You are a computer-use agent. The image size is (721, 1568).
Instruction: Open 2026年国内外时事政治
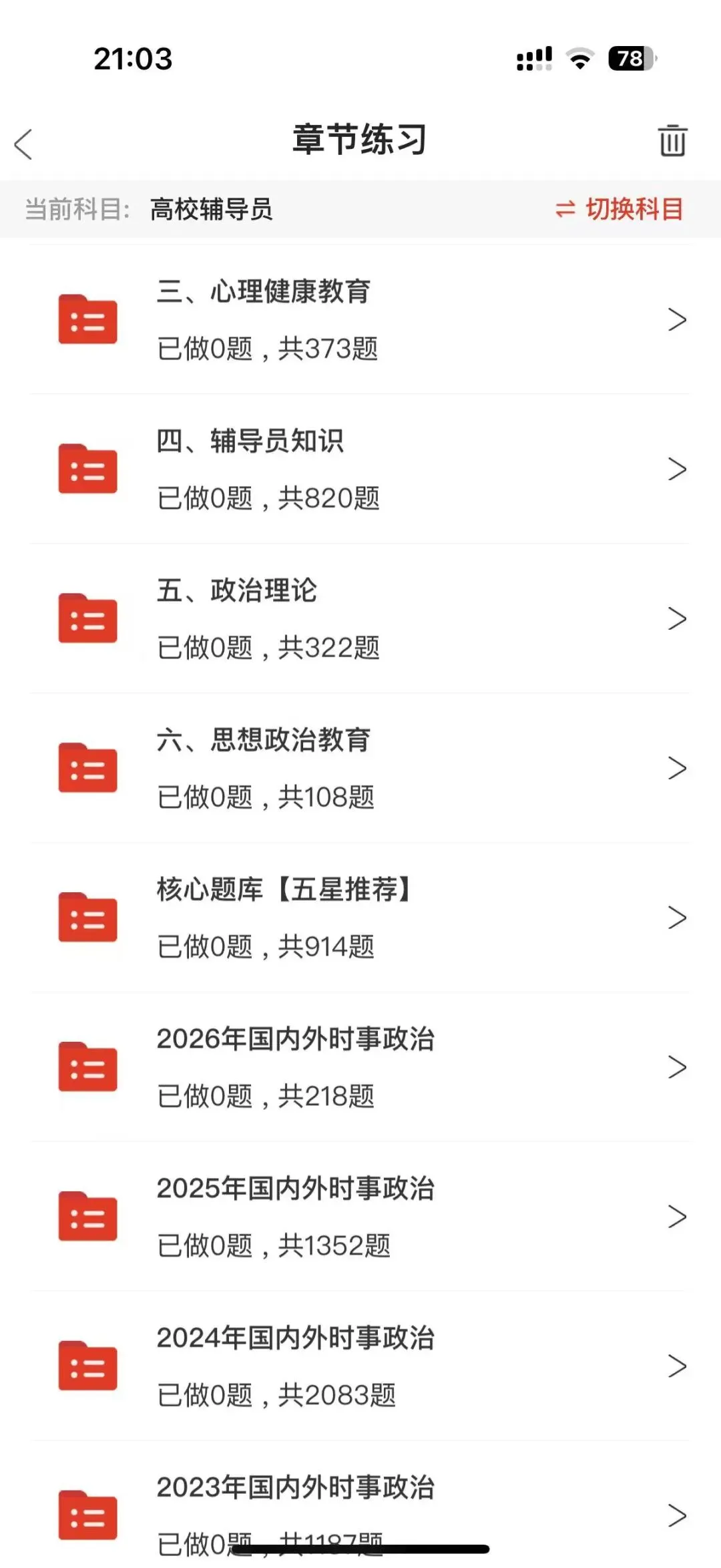point(360,1067)
